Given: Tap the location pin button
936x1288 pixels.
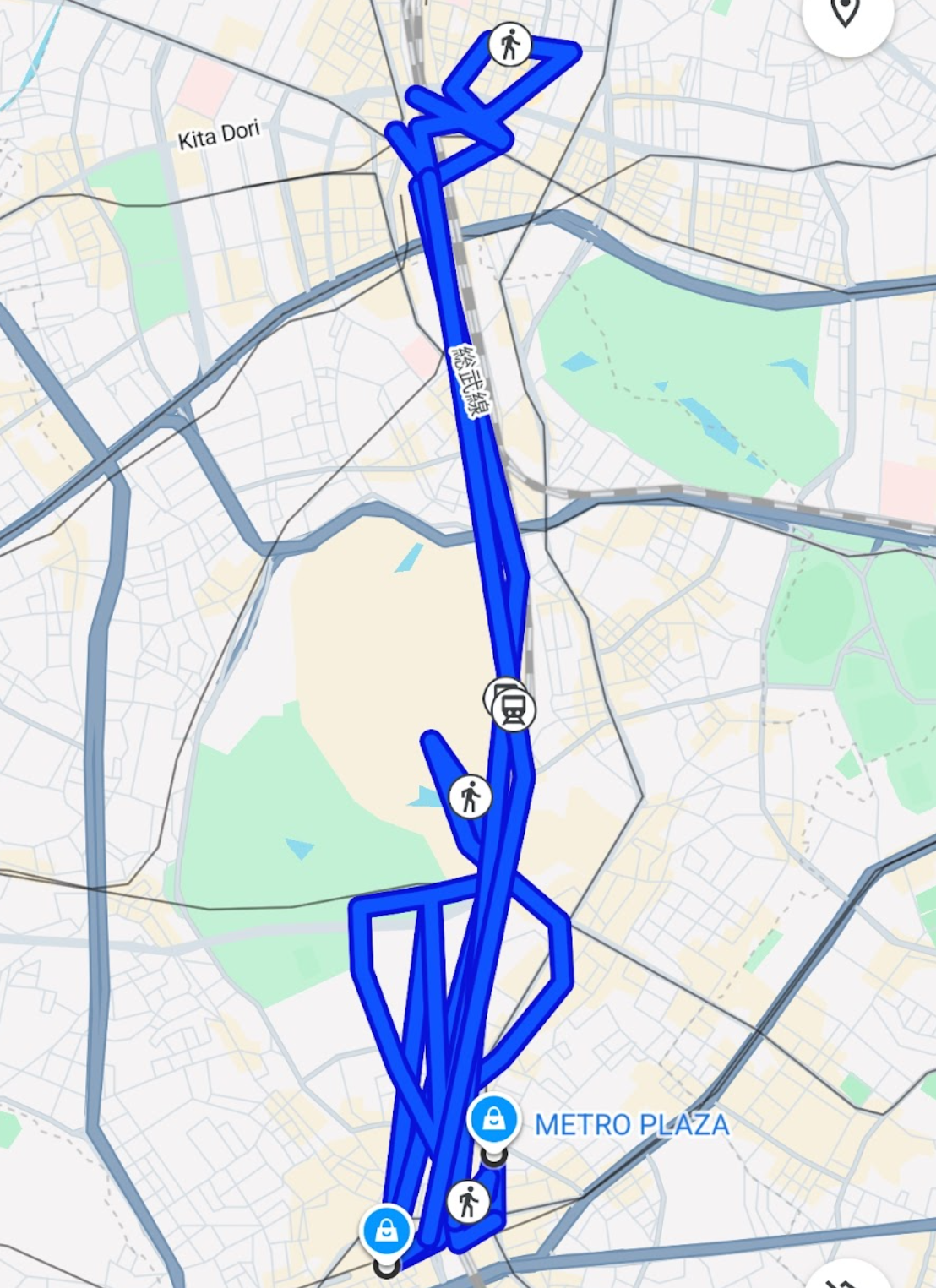Looking at the screenshot, I should pyautogui.click(x=846, y=15).
